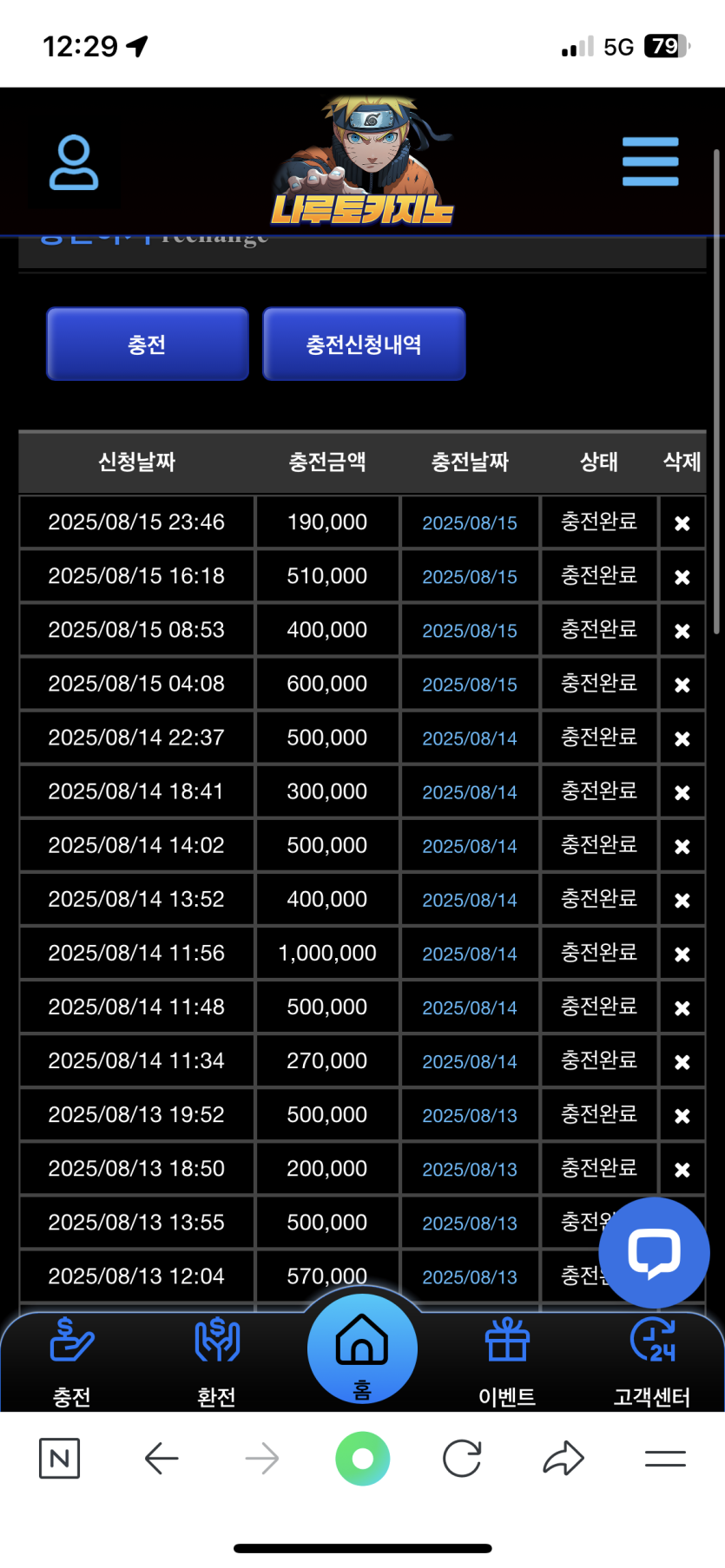725x1568 pixels.
Task: Open the user profile icon
Action: (74, 162)
